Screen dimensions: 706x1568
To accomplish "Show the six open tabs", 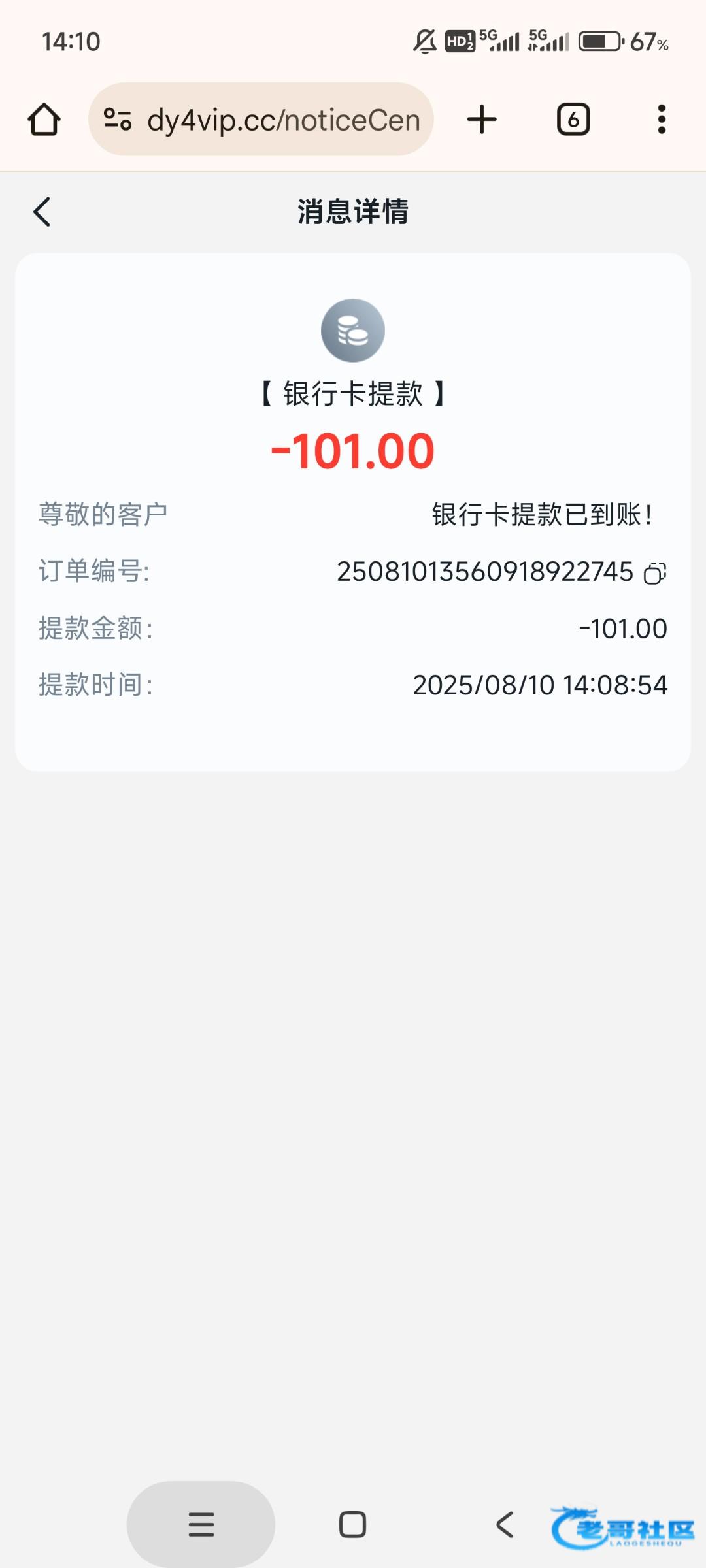I will point(573,120).
